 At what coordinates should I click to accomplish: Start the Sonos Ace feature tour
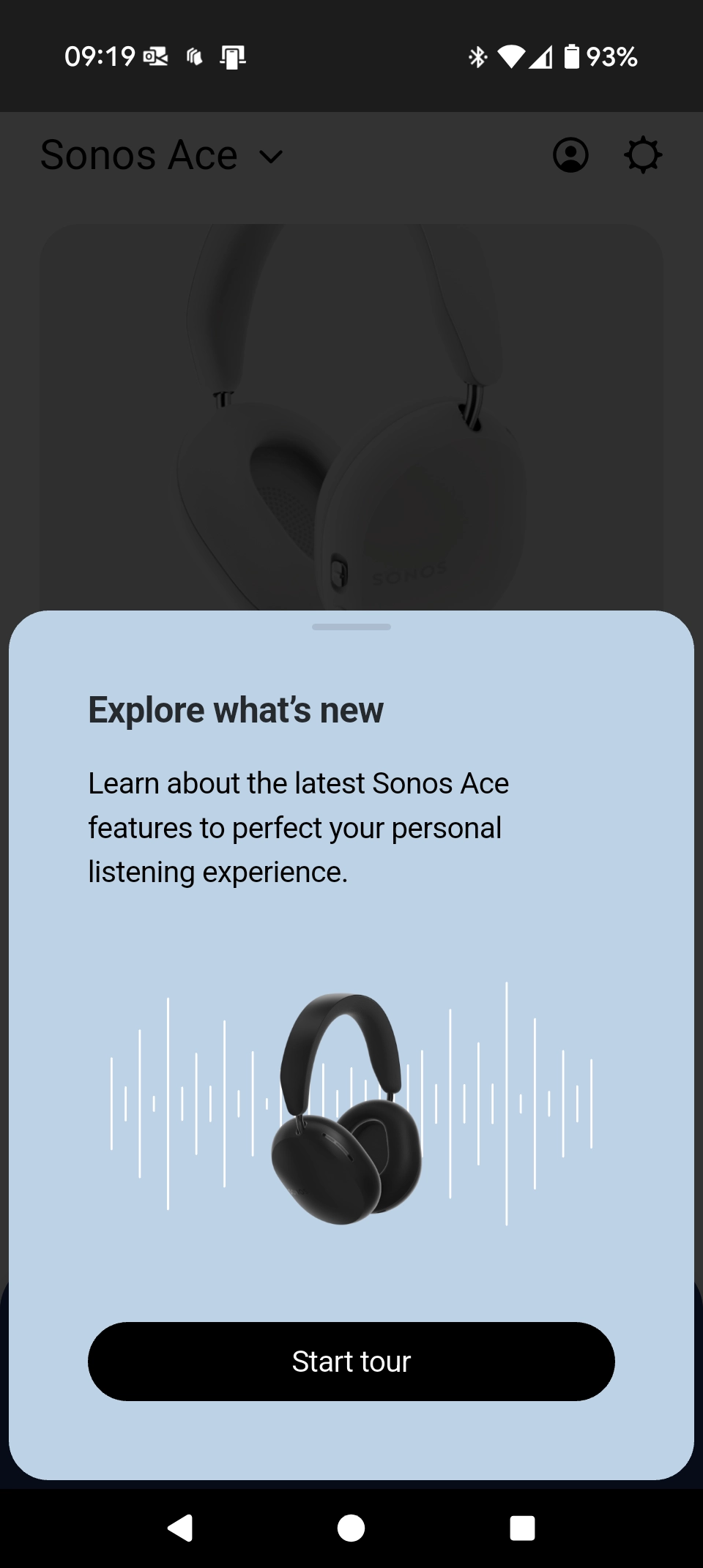351,1362
